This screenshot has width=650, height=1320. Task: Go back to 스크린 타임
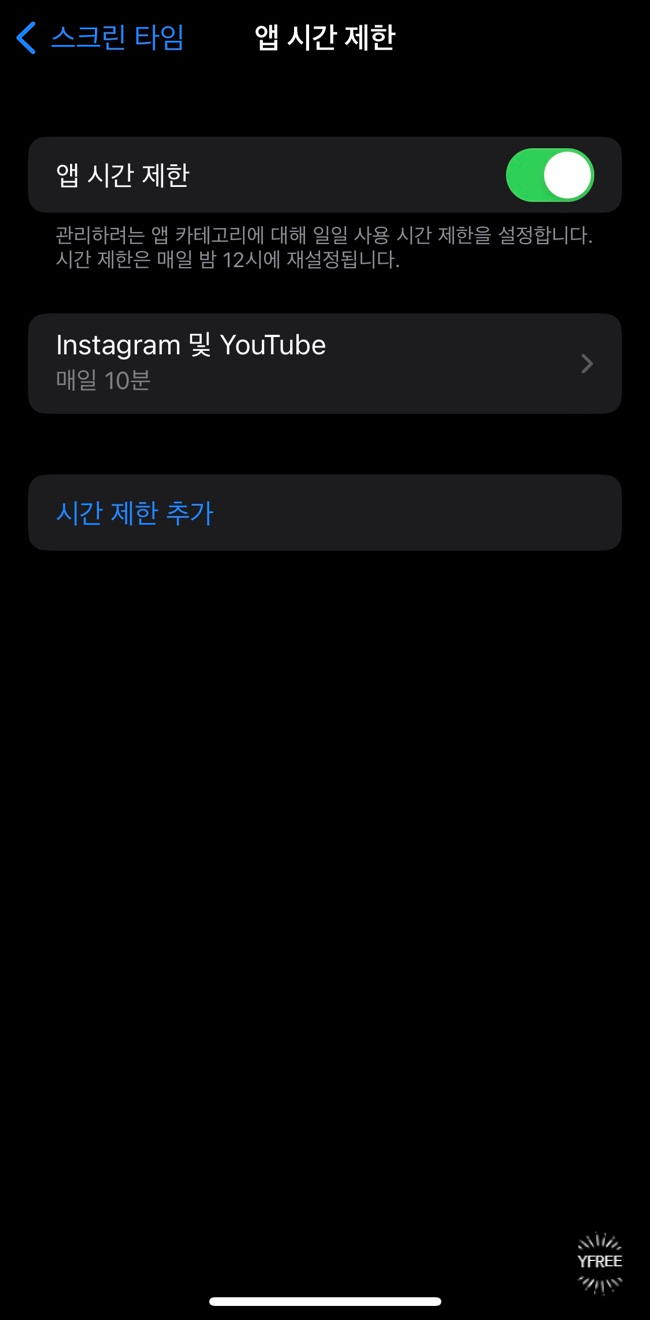pos(101,38)
